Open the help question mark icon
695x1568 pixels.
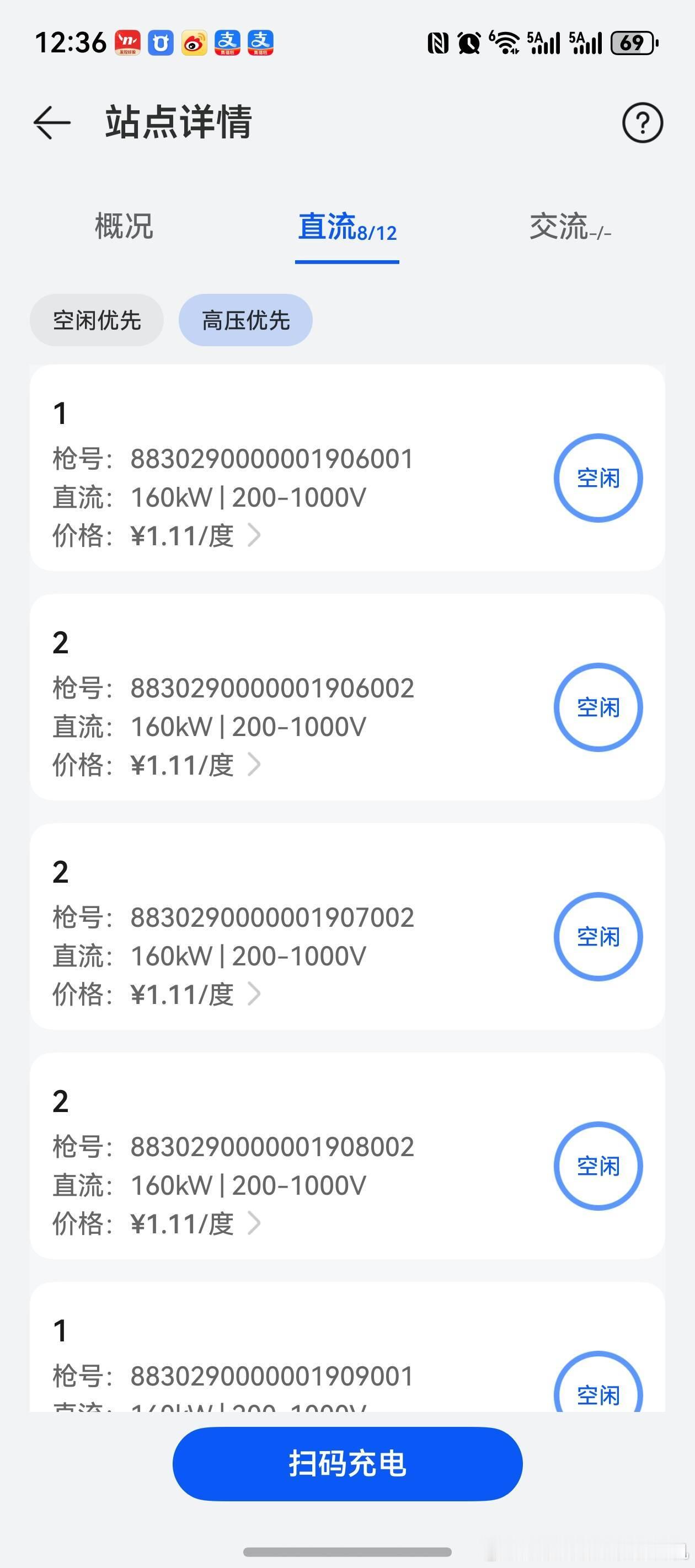pyautogui.click(x=642, y=123)
